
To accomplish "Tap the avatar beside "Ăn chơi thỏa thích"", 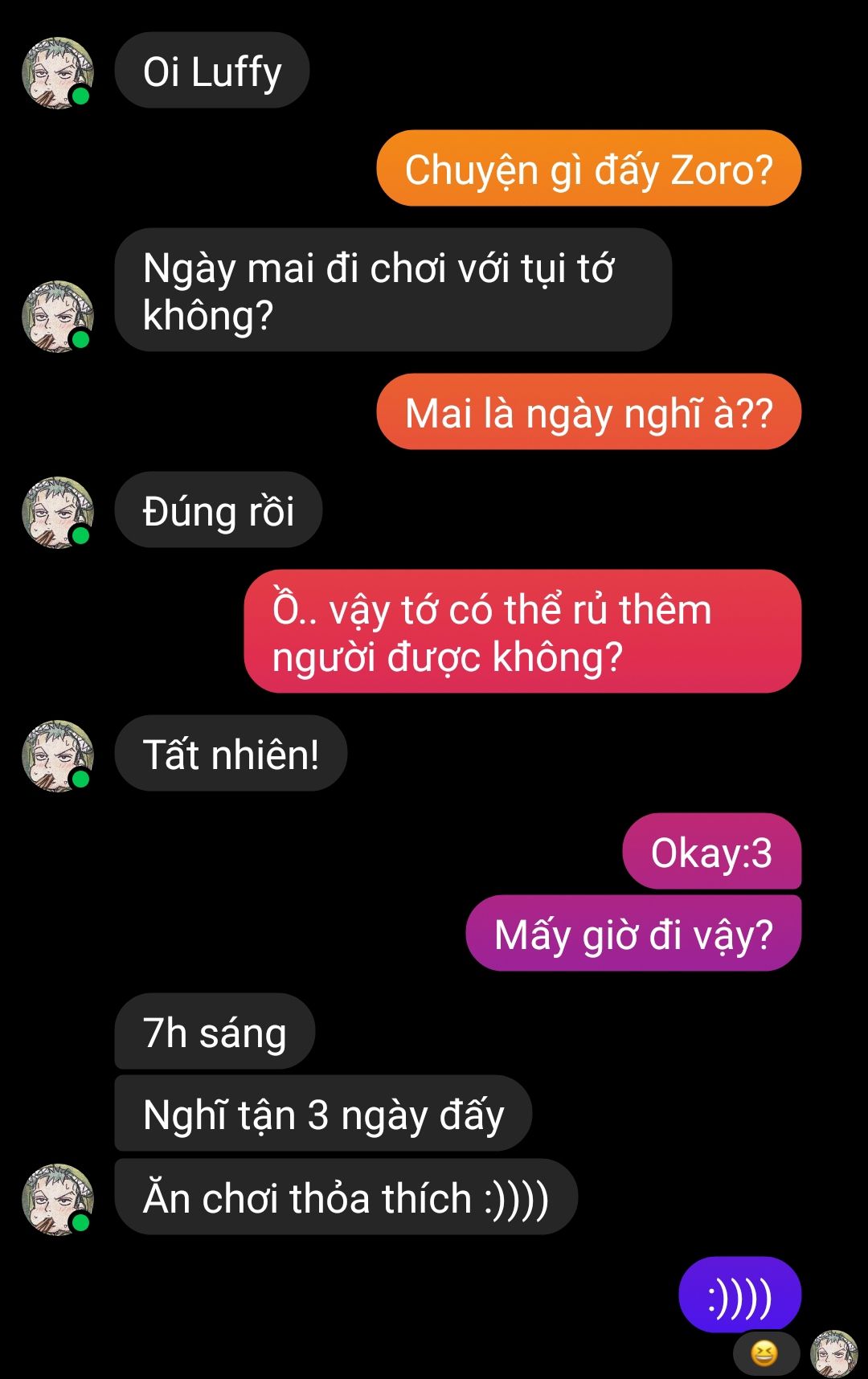I will [x=57, y=1199].
